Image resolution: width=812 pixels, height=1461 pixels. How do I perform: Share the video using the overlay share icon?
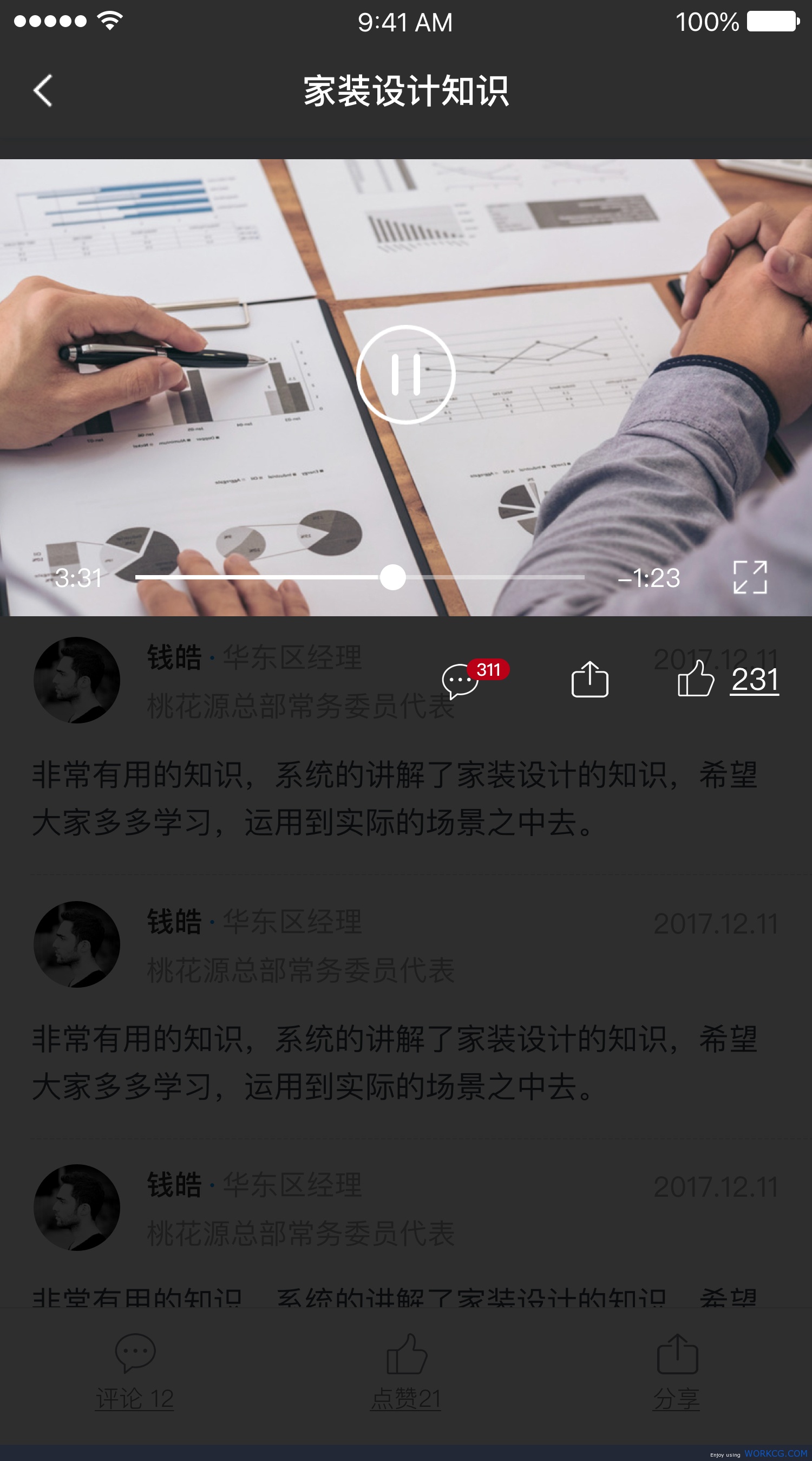pos(590,679)
